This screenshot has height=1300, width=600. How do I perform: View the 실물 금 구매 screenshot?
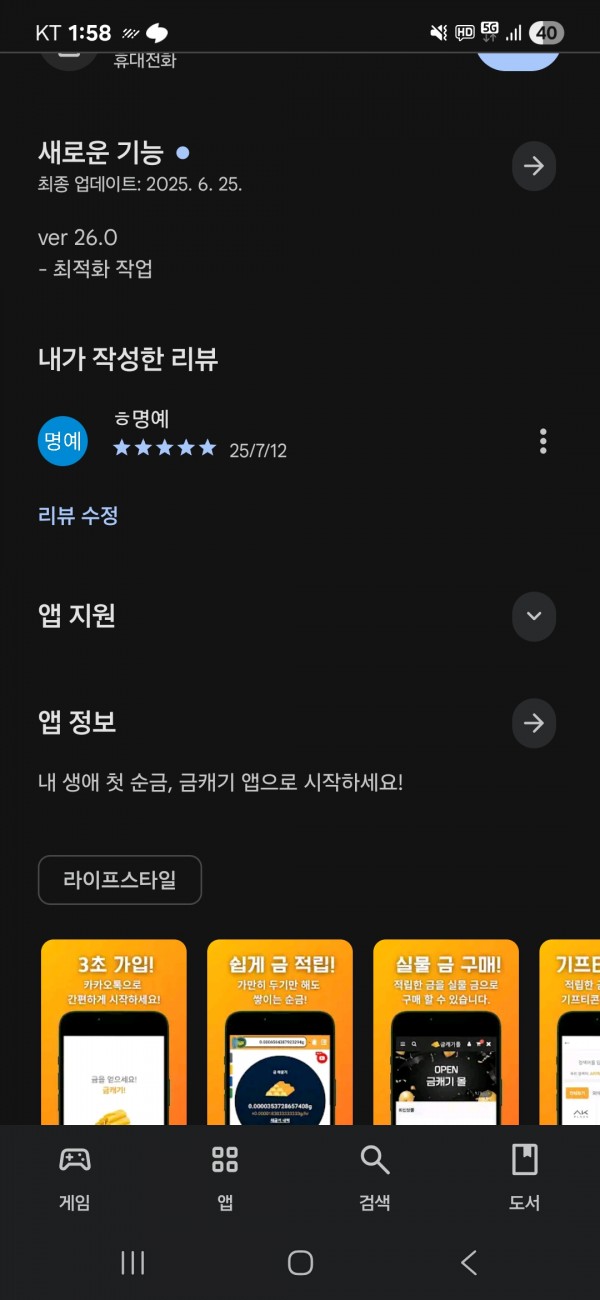click(x=446, y=1032)
